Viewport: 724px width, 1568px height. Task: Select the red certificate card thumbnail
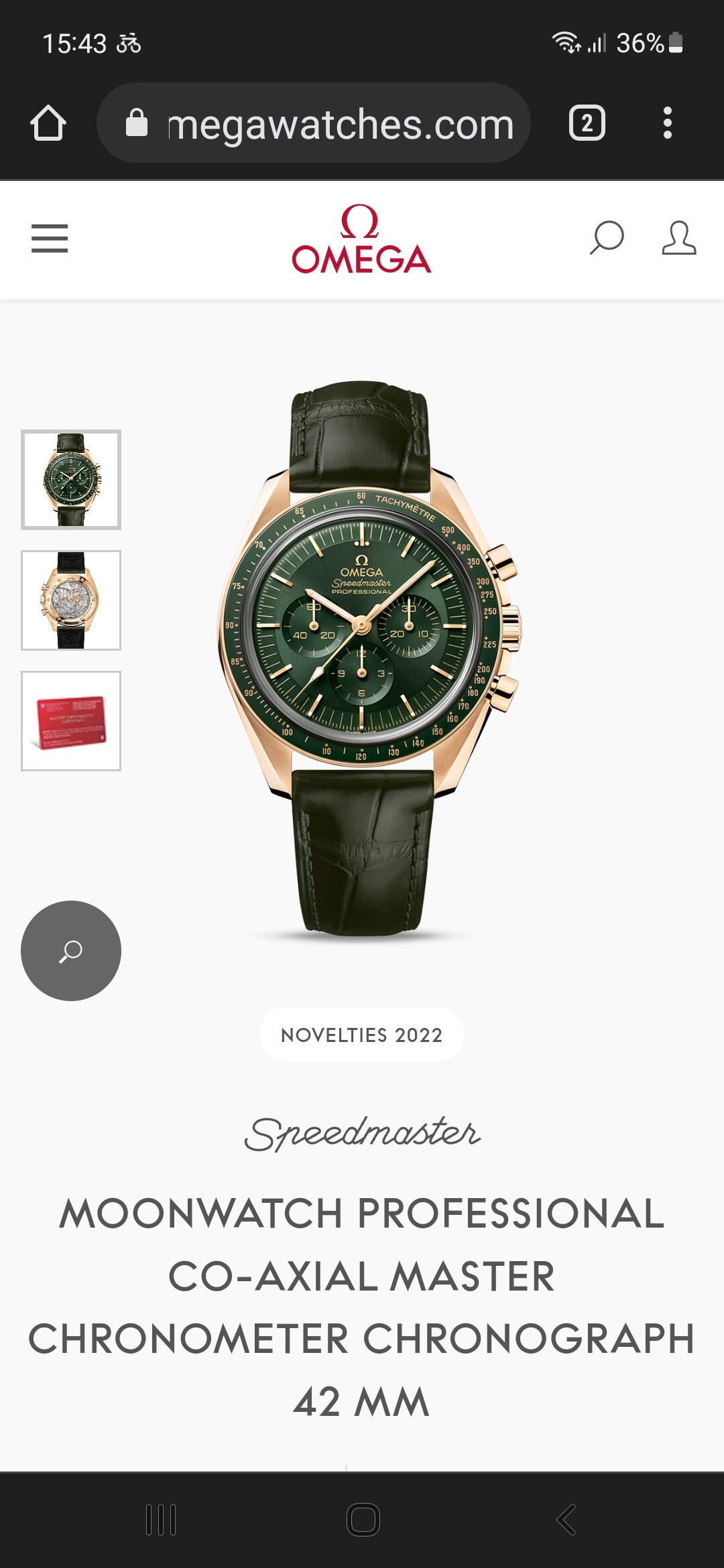(71, 721)
